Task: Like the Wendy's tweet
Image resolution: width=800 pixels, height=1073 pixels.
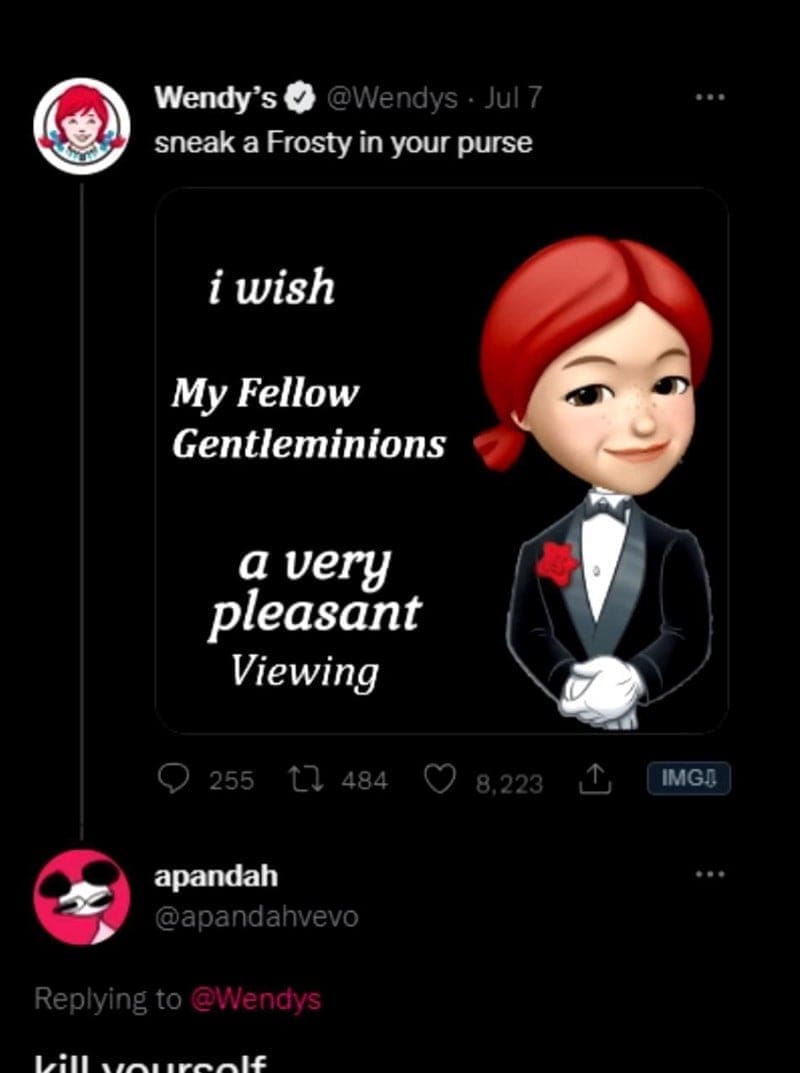Action: (439, 780)
